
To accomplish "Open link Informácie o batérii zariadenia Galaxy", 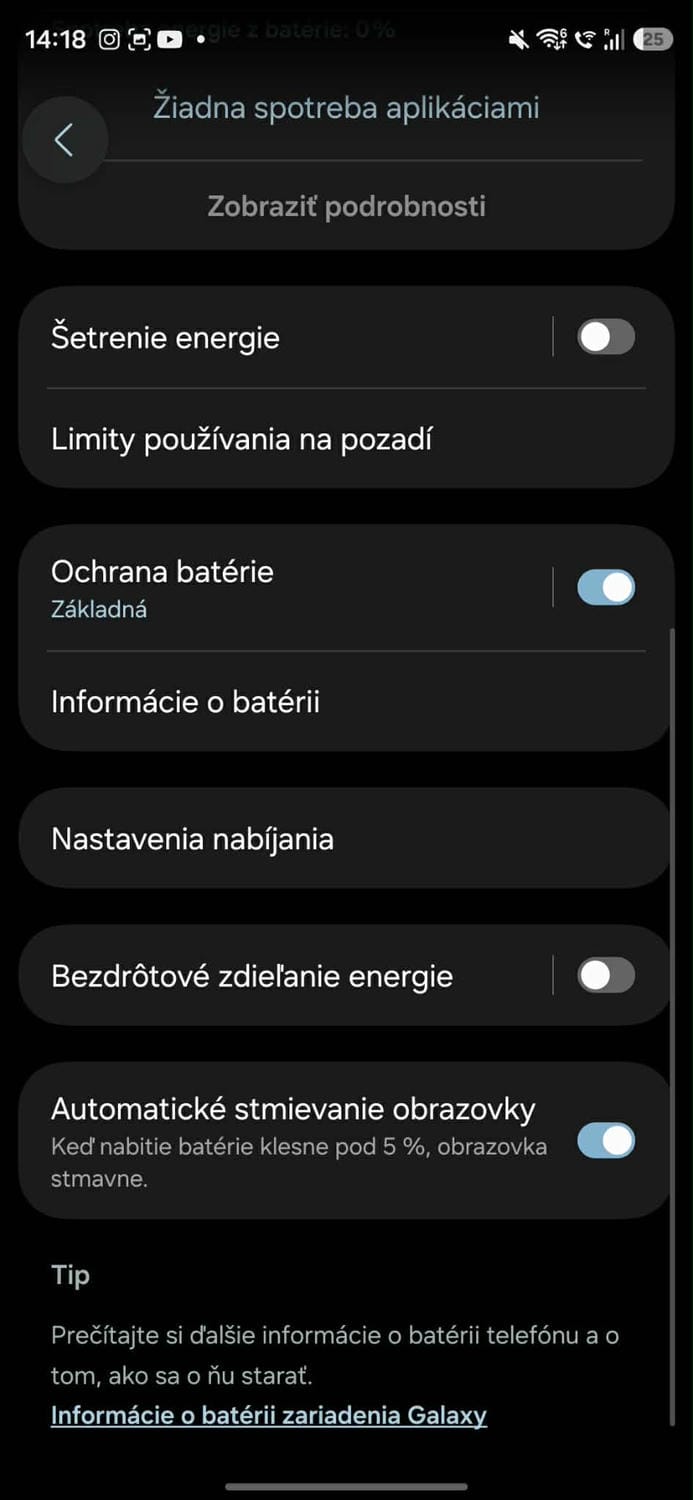I will (x=269, y=1415).
